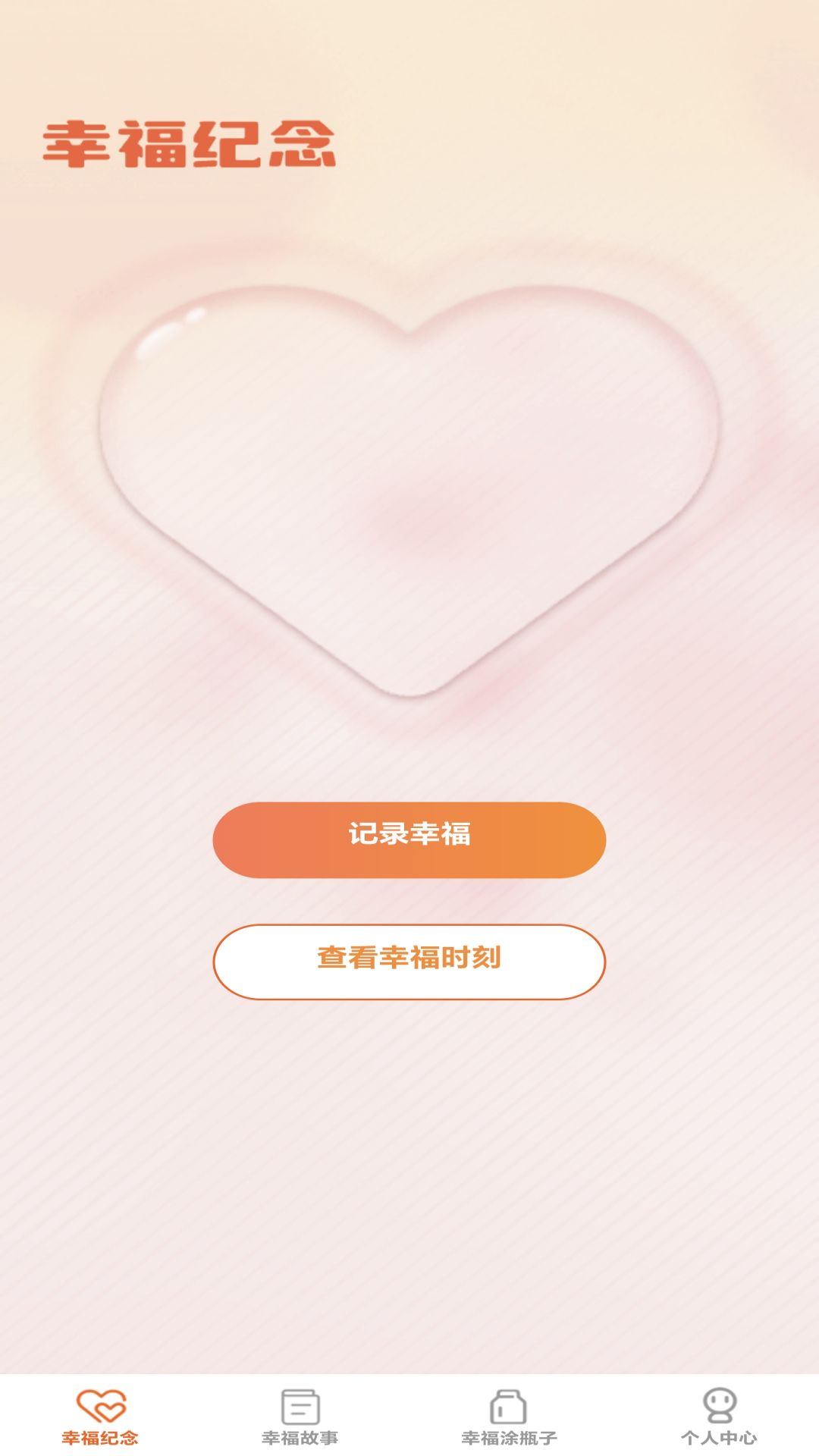Image resolution: width=819 pixels, height=1456 pixels.
Task: Go to the 个人中心 tab
Action: click(719, 1417)
